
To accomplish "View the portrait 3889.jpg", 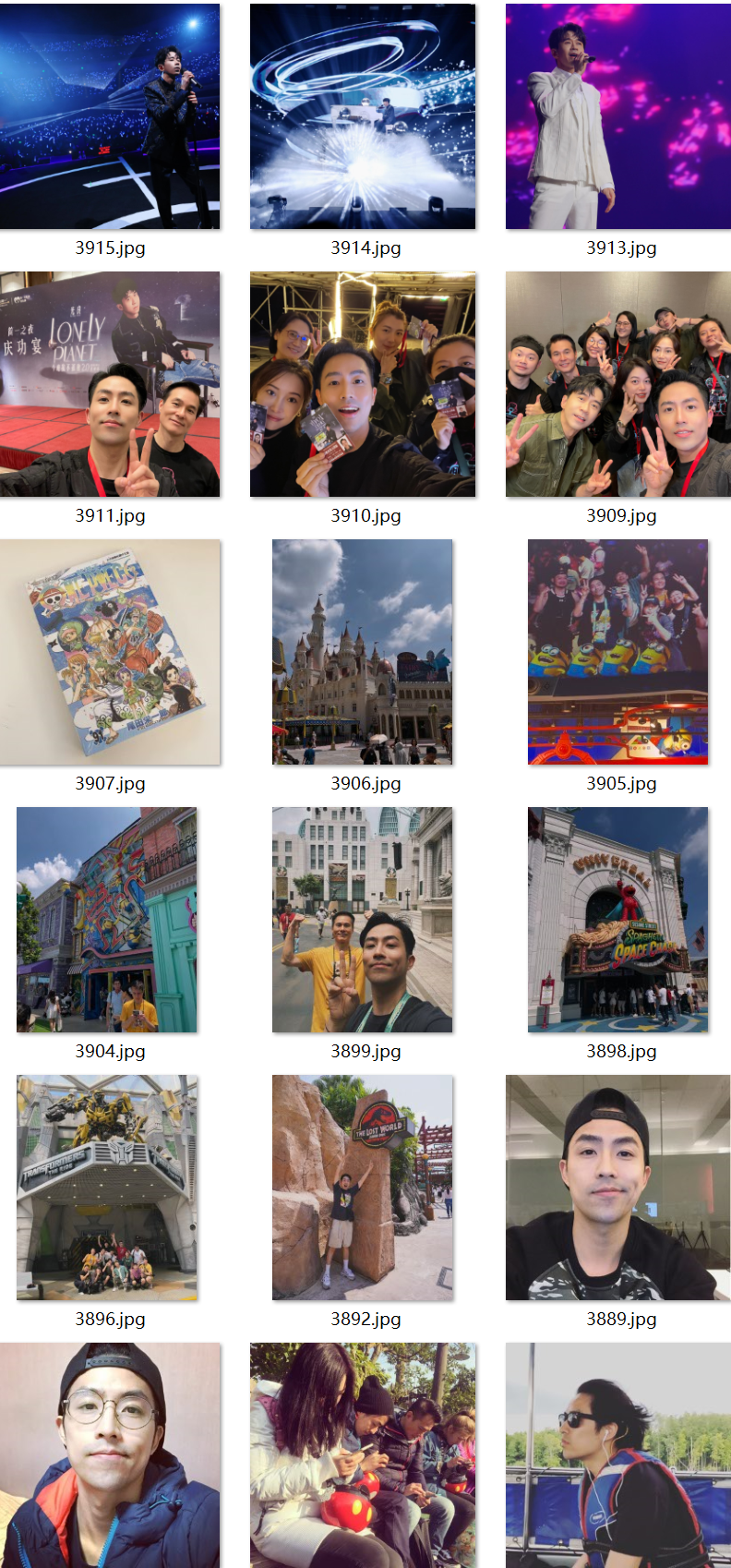I will 617,1188.
